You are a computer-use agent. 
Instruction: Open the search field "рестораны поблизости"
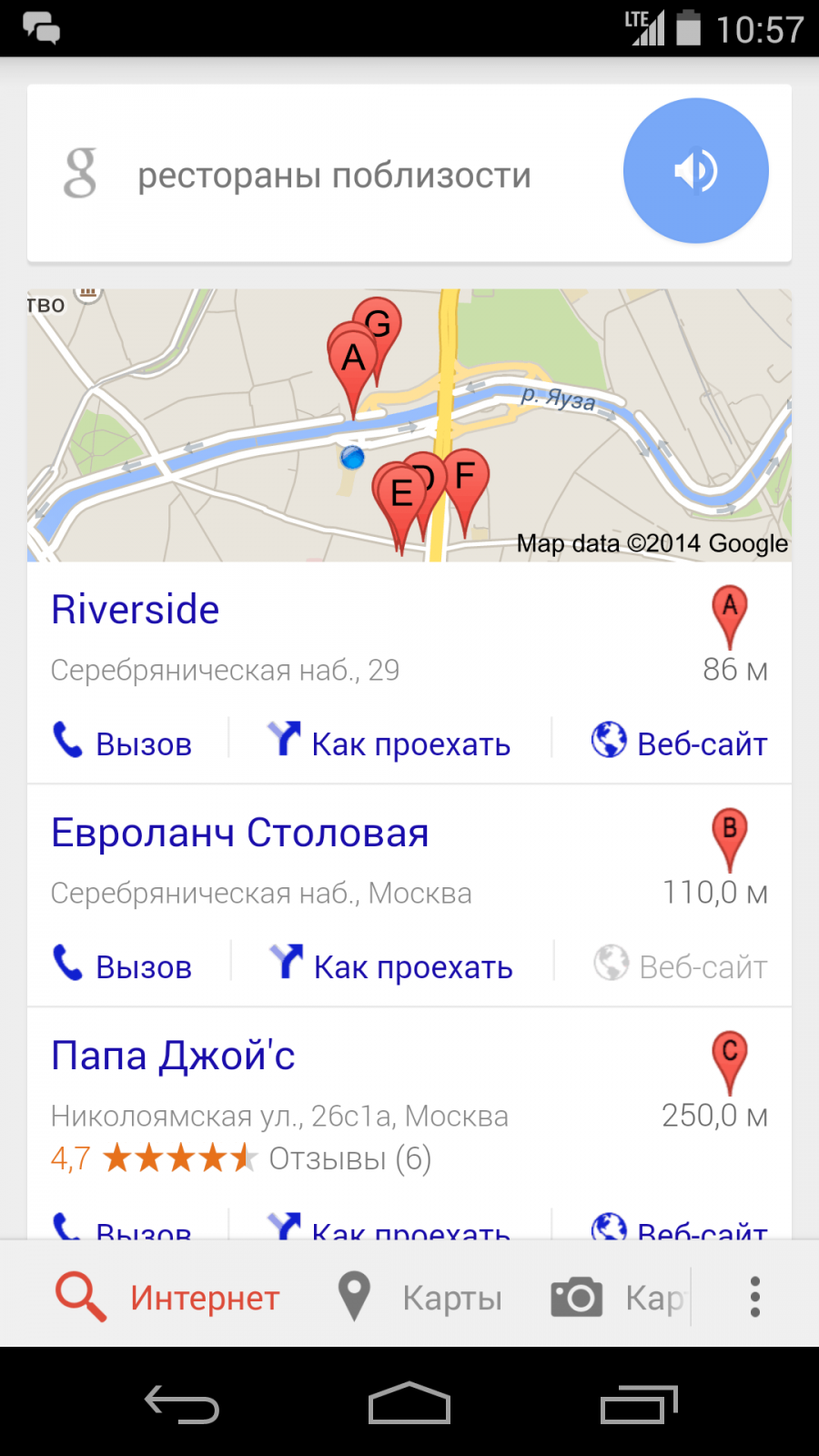(x=334, y=175)
